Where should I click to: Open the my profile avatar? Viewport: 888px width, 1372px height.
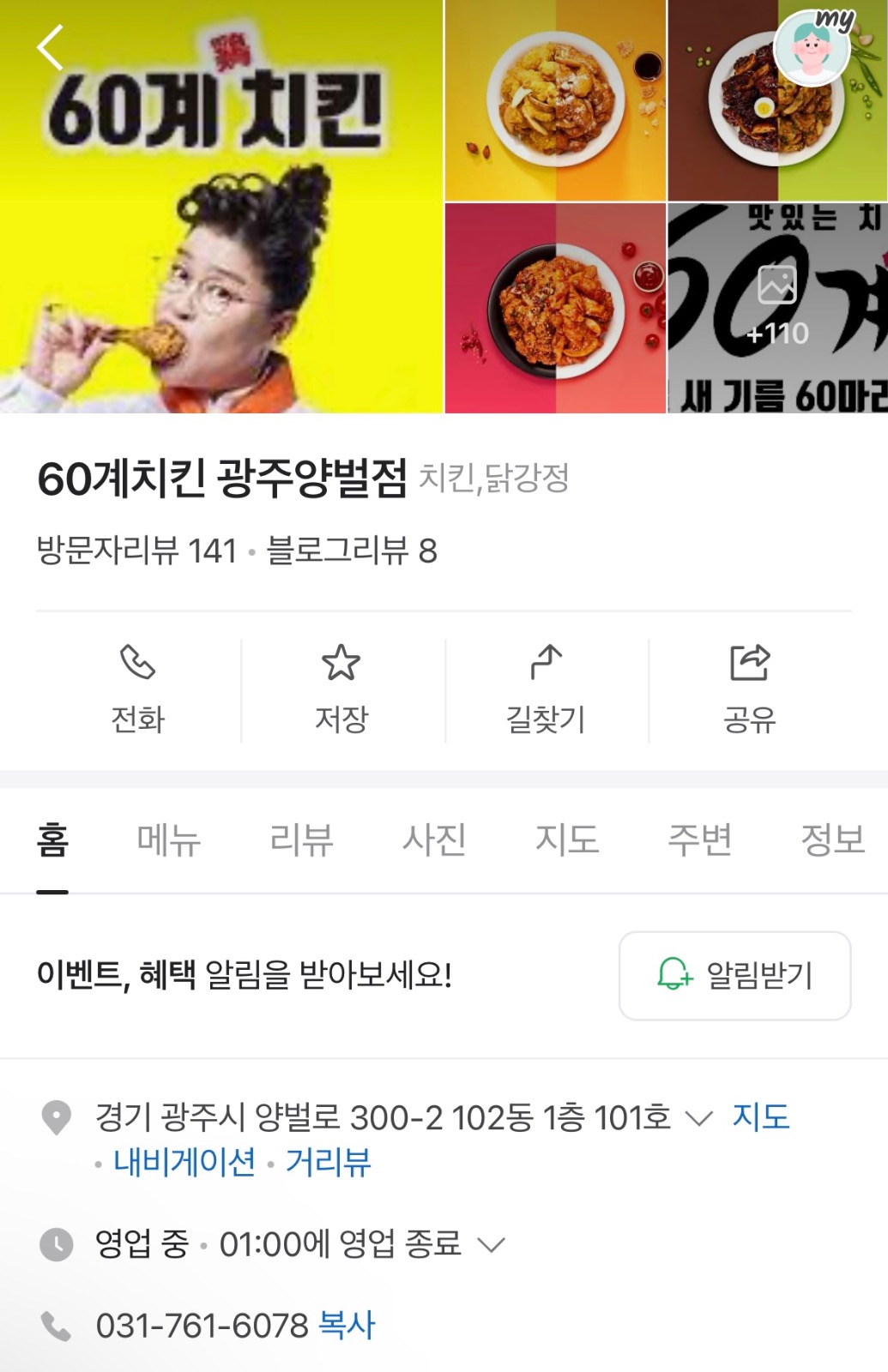click(812, 49)
